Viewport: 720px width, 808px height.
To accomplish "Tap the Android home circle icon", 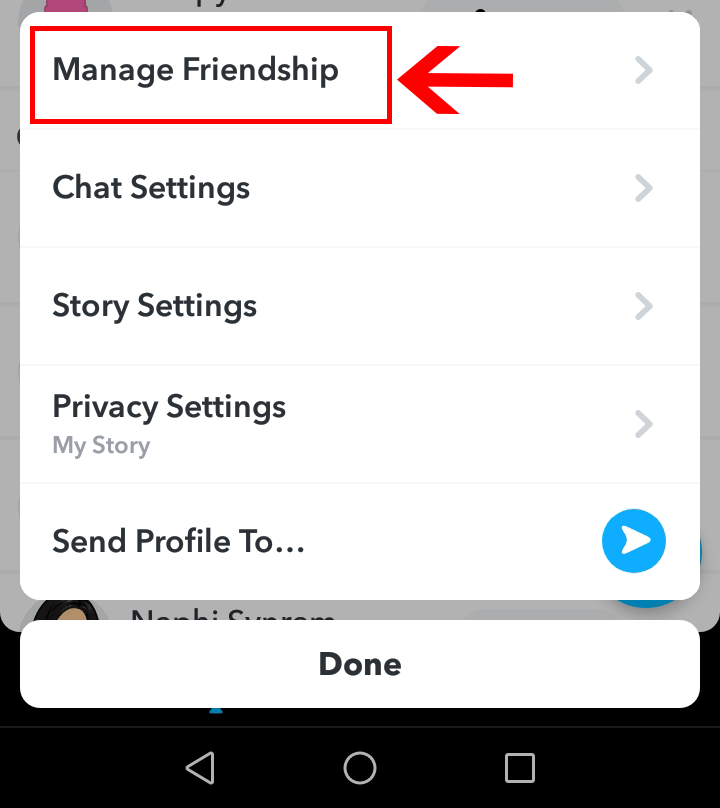I will point(360,768).
